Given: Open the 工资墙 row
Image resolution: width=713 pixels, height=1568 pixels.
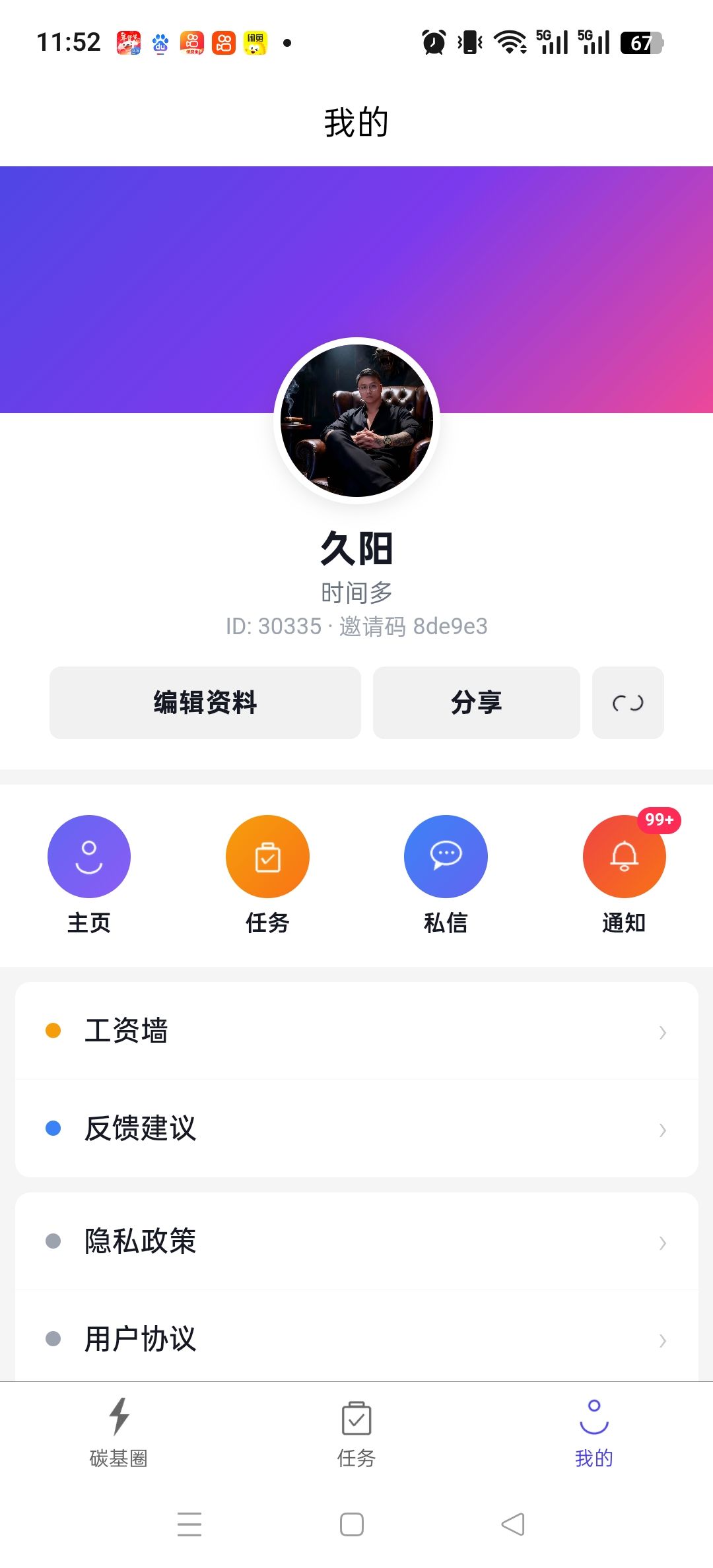Looking at the screenshot, I should [x=356, y=1031].
